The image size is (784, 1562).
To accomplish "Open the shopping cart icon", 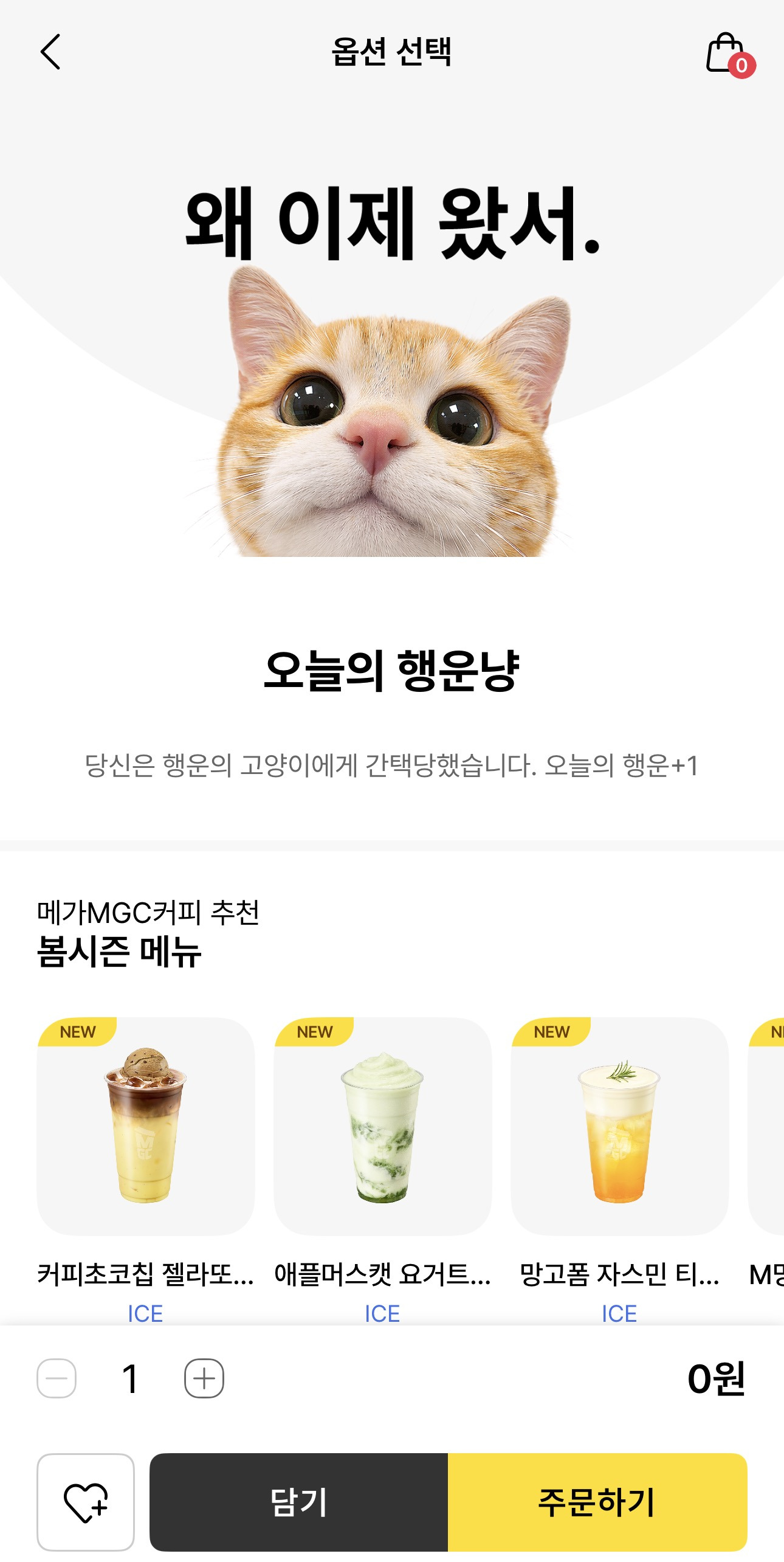I will point(723,52).
